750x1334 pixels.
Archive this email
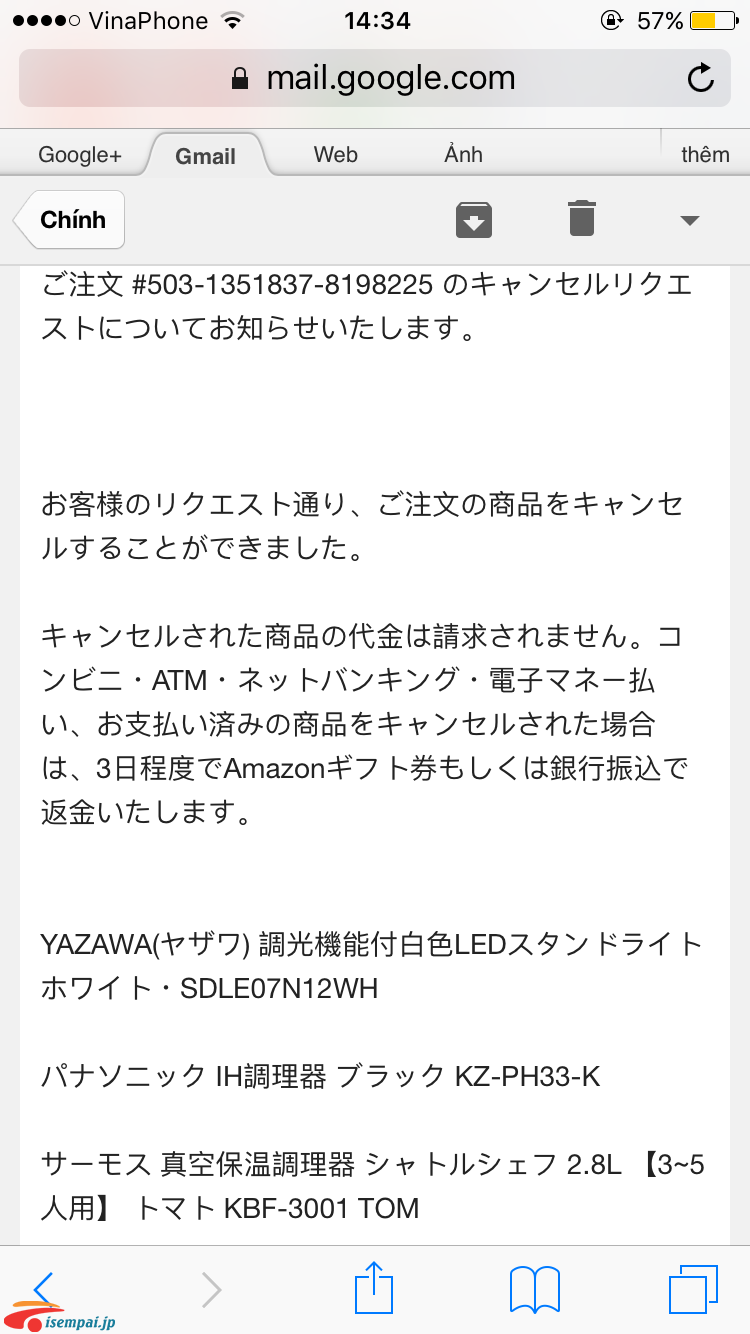click(x=474, y=219)
